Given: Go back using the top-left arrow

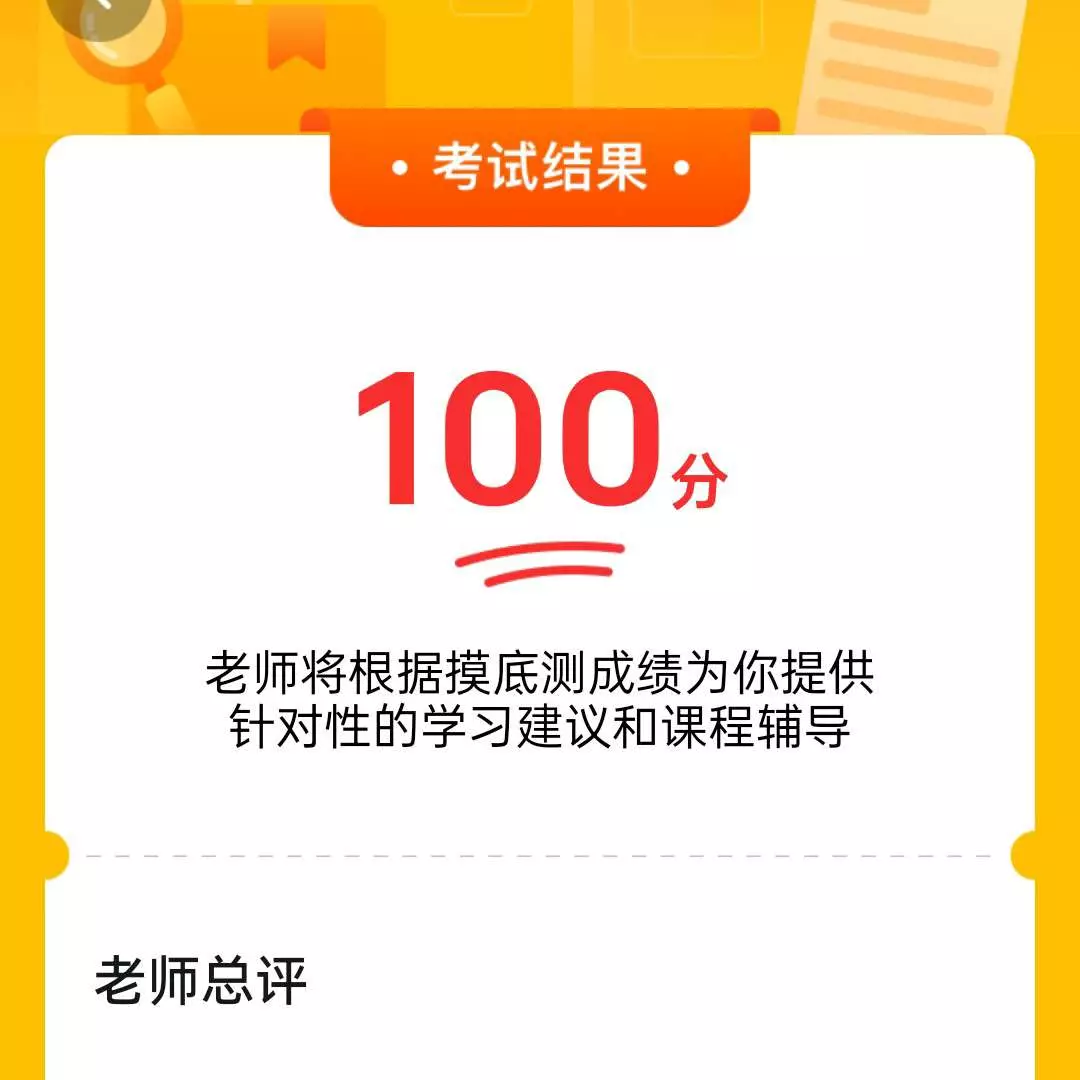Looking at the screenshot, I should tap(100, 8).
